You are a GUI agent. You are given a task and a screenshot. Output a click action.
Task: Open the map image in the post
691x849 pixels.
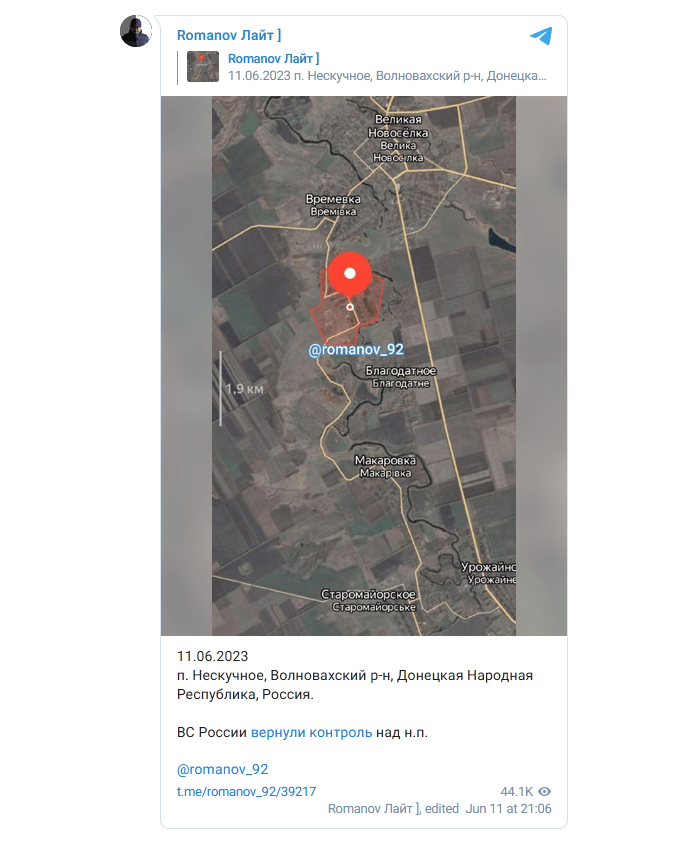pos(363,365)
